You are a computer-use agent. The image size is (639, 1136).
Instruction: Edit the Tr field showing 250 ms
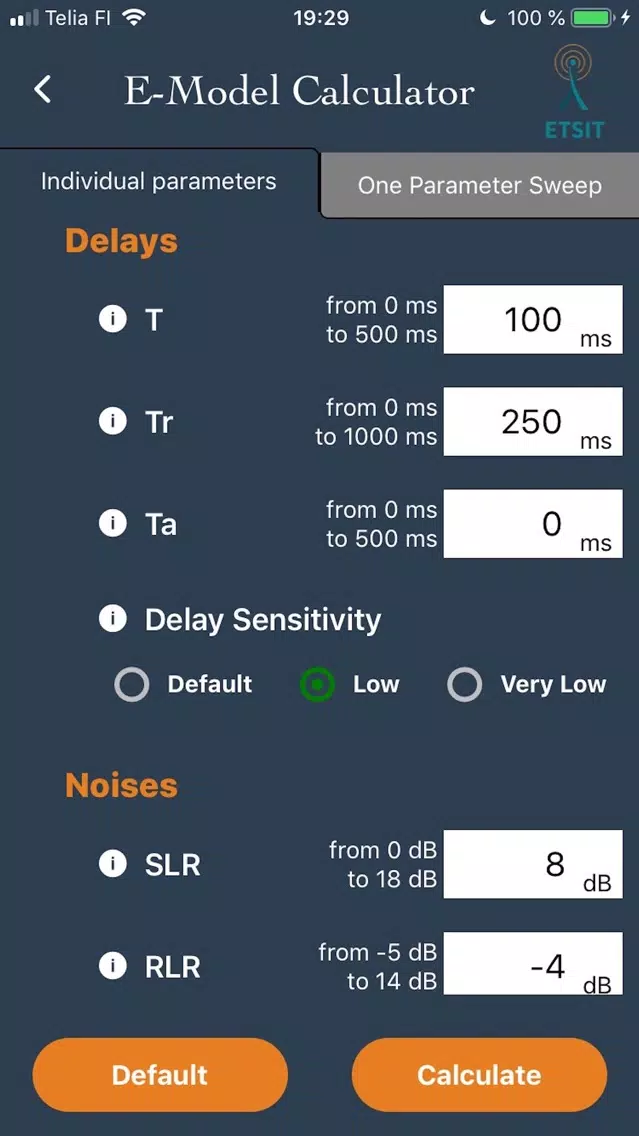pos(532,422)
